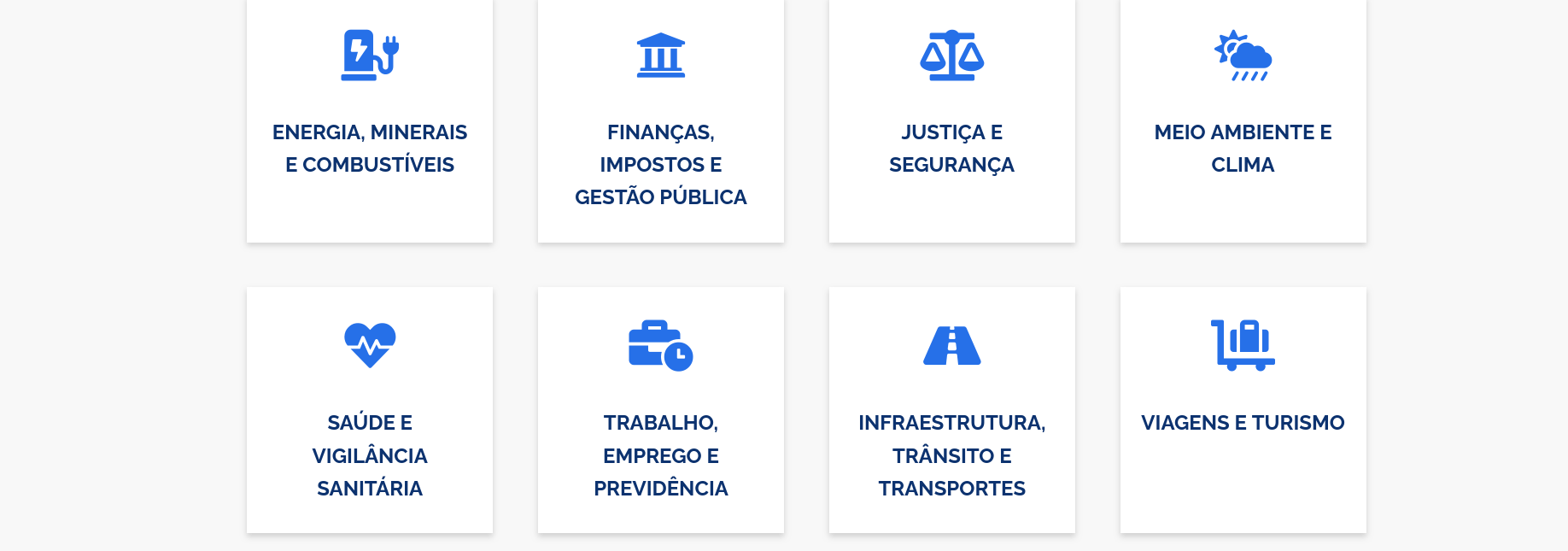
Task: Open the Energia, Minerais e Combustíveis card
Action: [x=370, y=148]
